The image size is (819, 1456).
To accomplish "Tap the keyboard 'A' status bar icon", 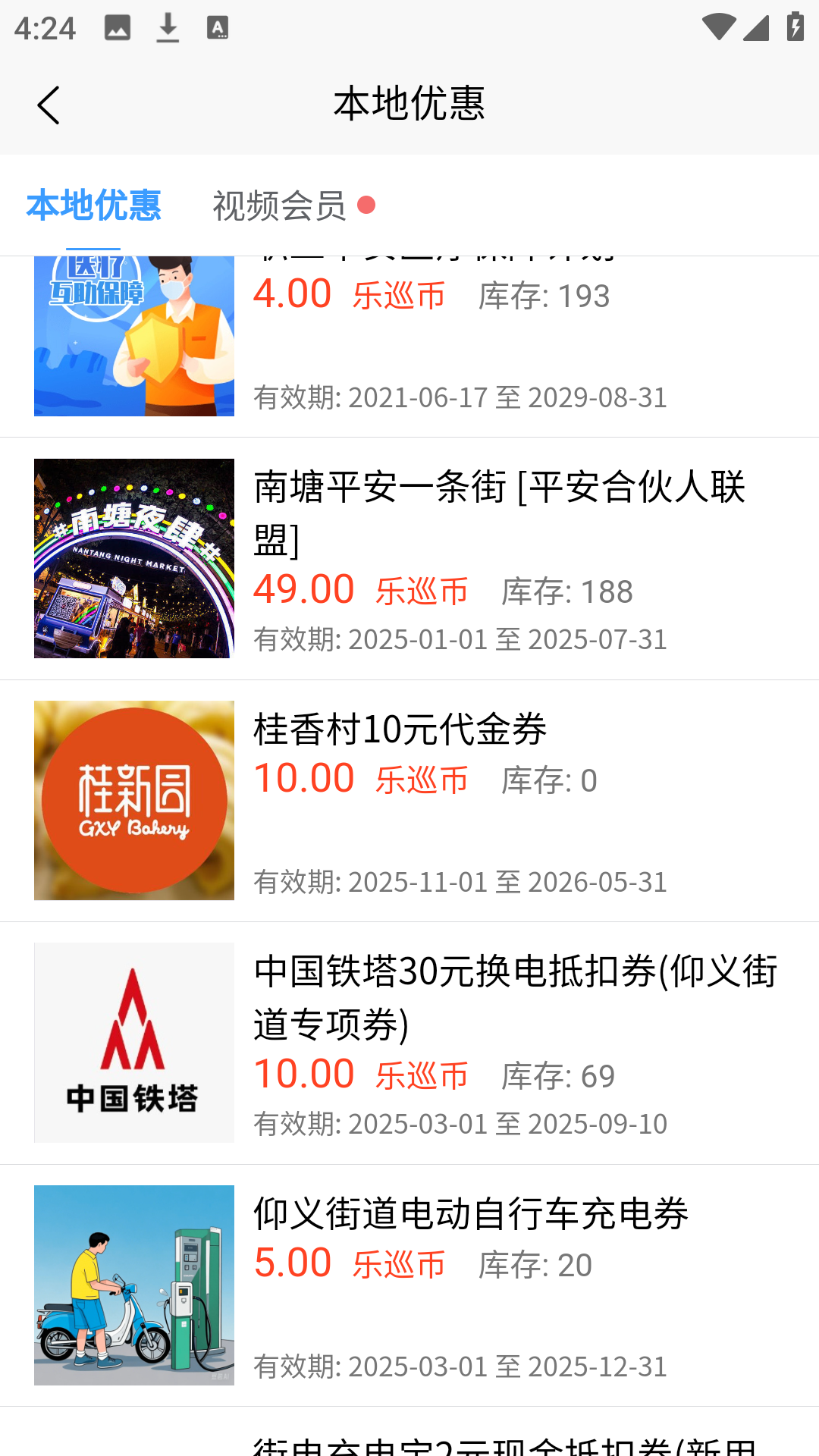I will pos(218,27).
